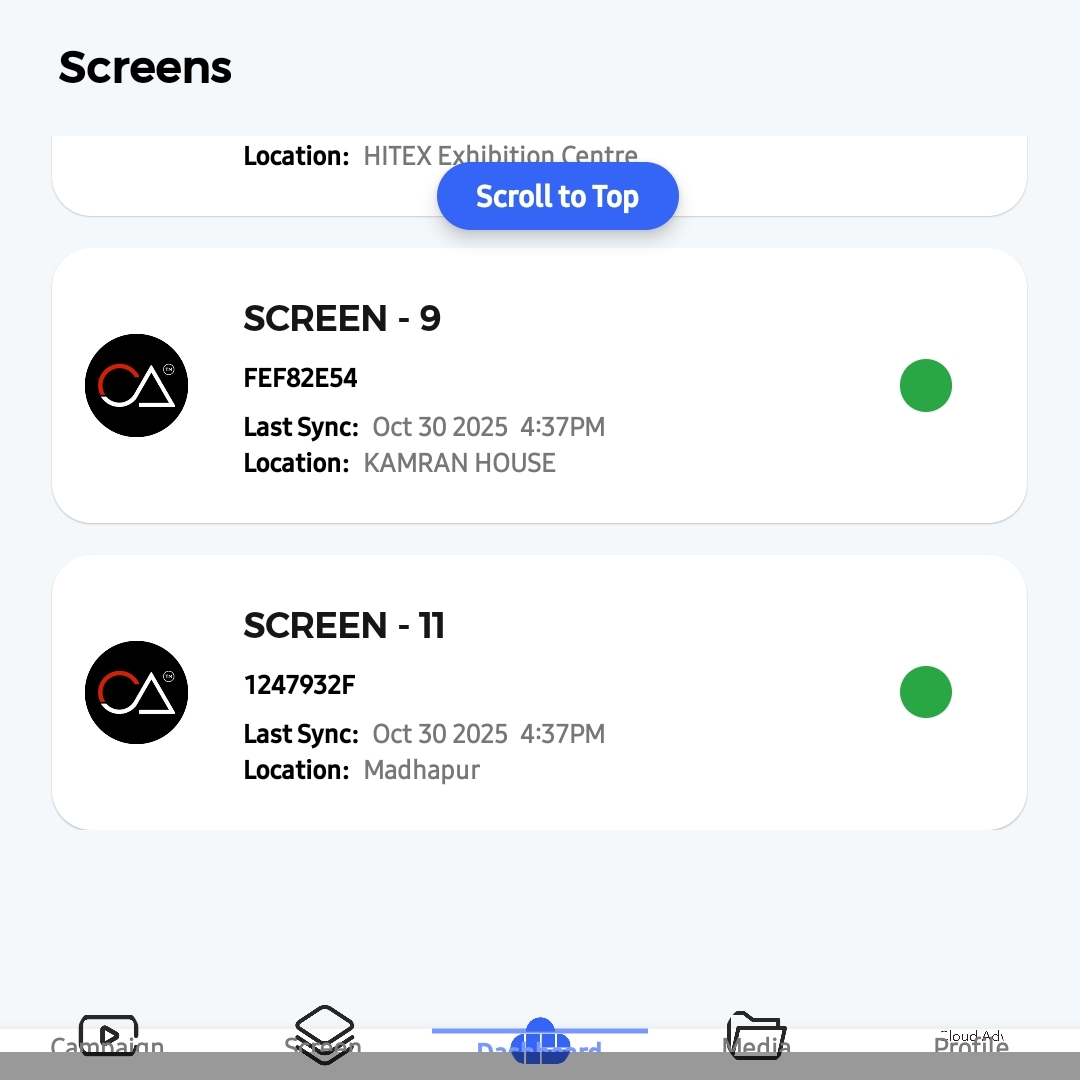This screenshot has height=1080, width=1080.
Task: Open the SCREEN - 9 card
Action: point(539,386)
